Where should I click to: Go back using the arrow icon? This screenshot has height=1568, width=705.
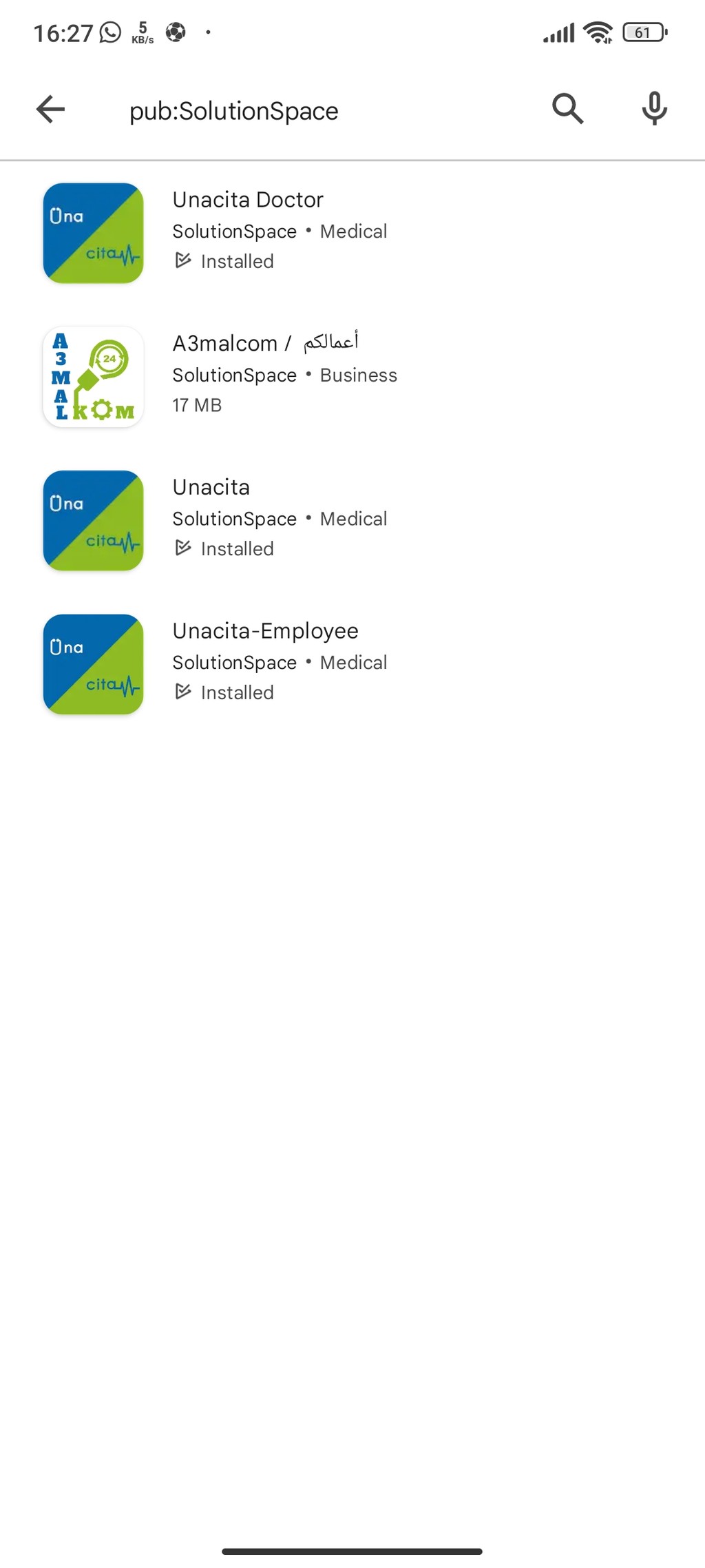(50, 109)
